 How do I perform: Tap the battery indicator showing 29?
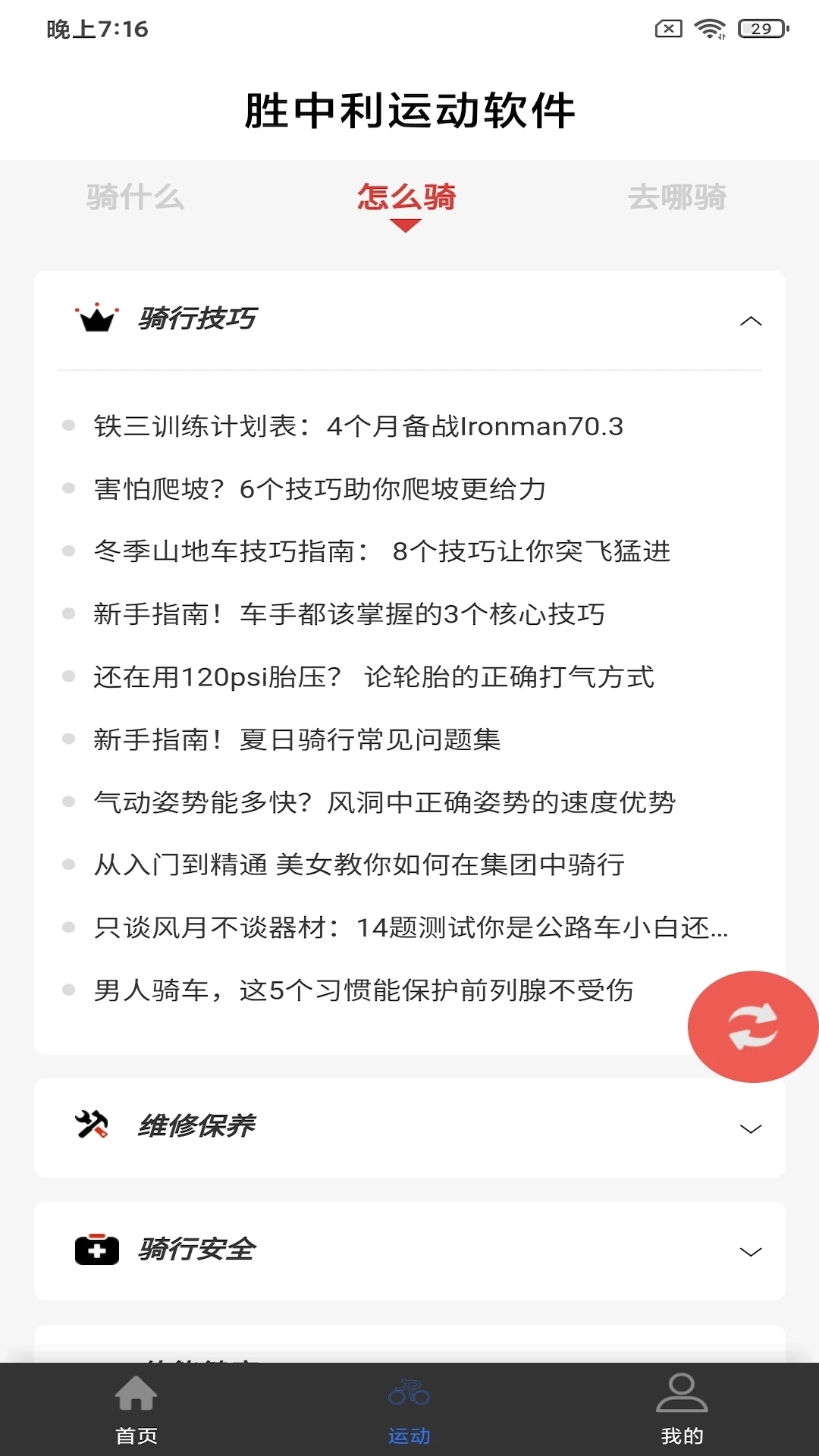pyautogui.click(x=758, y=28)
